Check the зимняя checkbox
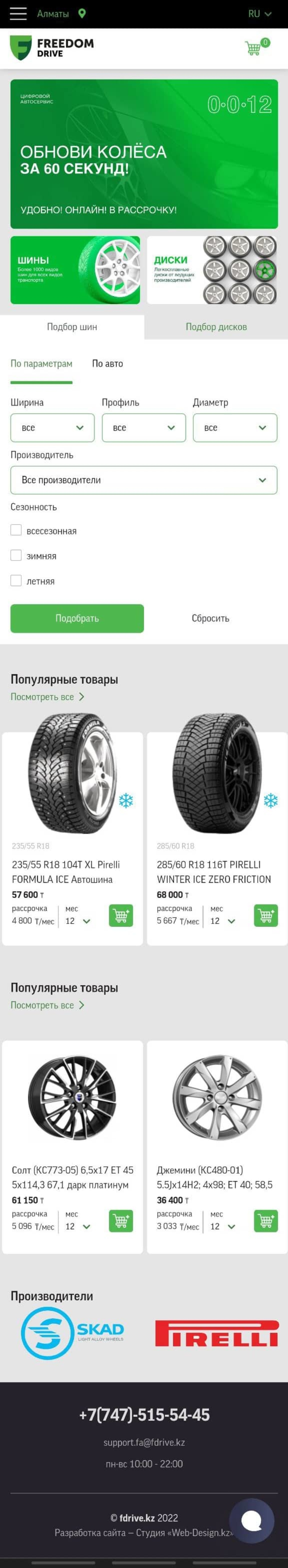288x1568 pixels. 16,555
